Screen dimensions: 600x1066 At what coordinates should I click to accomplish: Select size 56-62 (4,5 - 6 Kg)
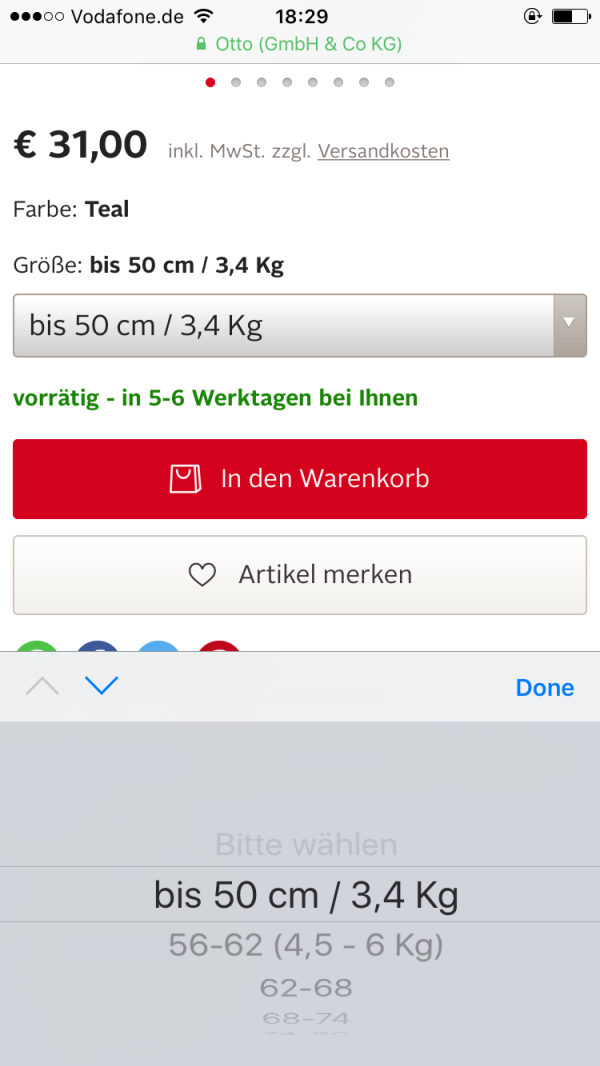click(305, 945)
